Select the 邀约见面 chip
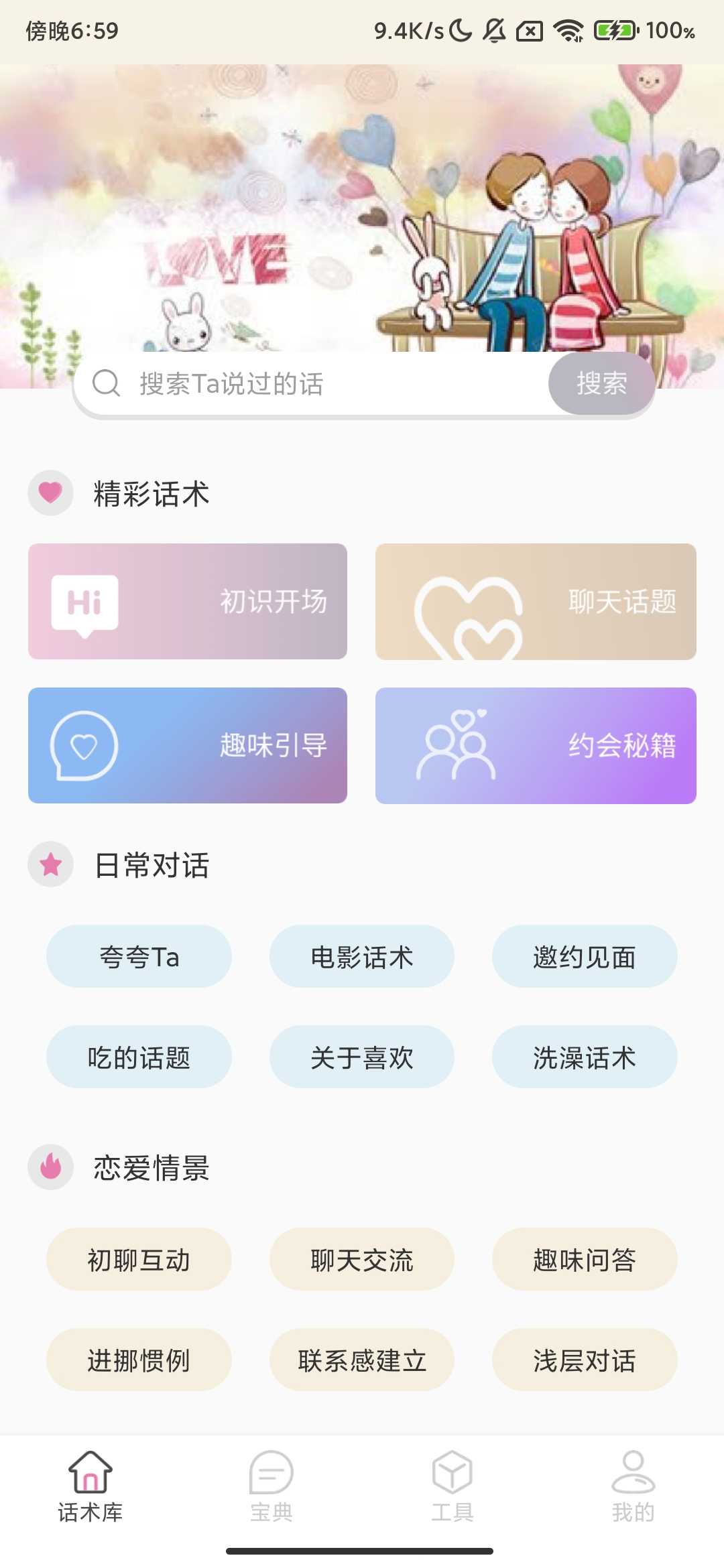Viewport: 724px width, 1568px height. (x=585, y=956)
